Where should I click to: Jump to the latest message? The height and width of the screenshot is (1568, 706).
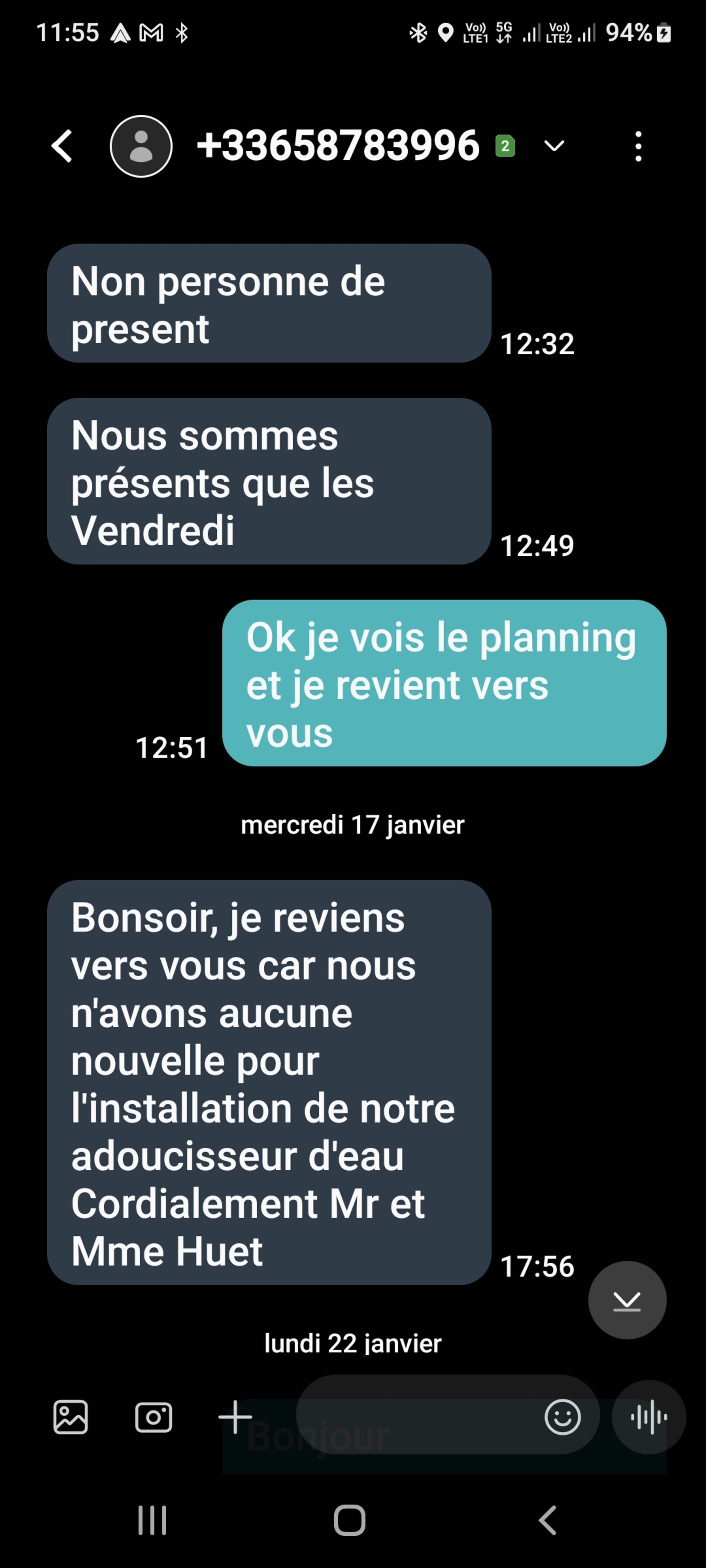point(627,1299)
